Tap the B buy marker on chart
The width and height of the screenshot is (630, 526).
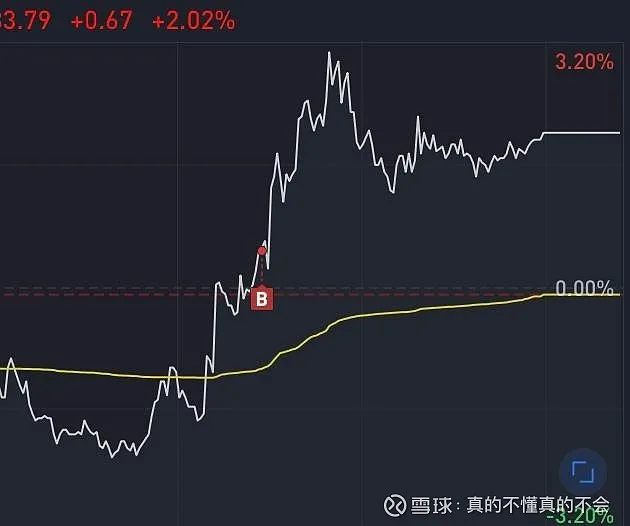pyautogui.click(x=261, y=297)
